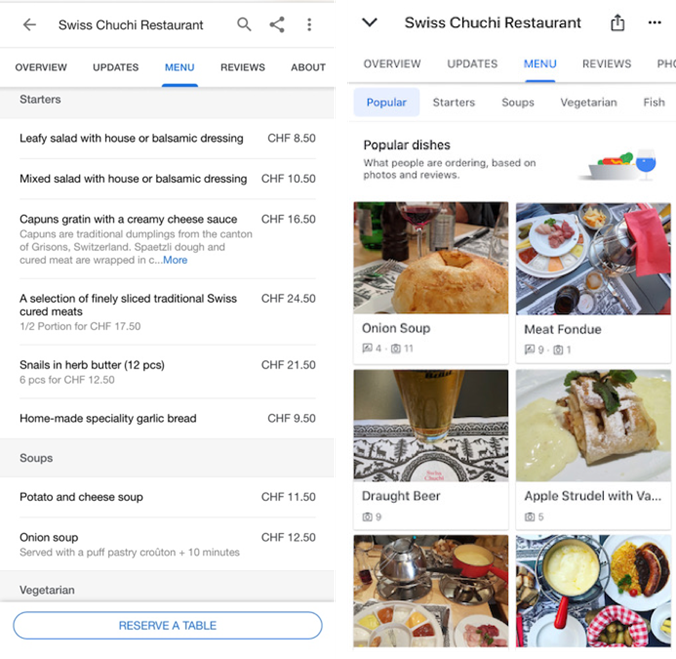The height and width of the screenshot is (659, 676).
Task: Choose the Vegetarian chip
Action: pyautogui.click(x=588, y=102)
